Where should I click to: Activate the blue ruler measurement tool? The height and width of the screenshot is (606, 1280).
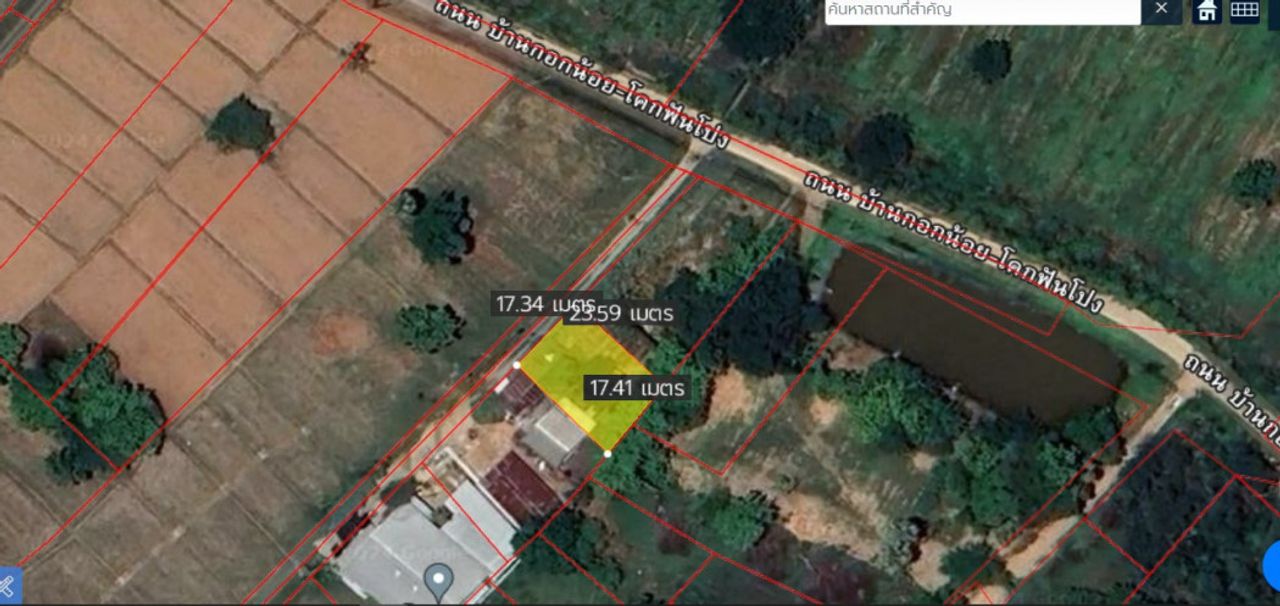[x=7, y=587]
